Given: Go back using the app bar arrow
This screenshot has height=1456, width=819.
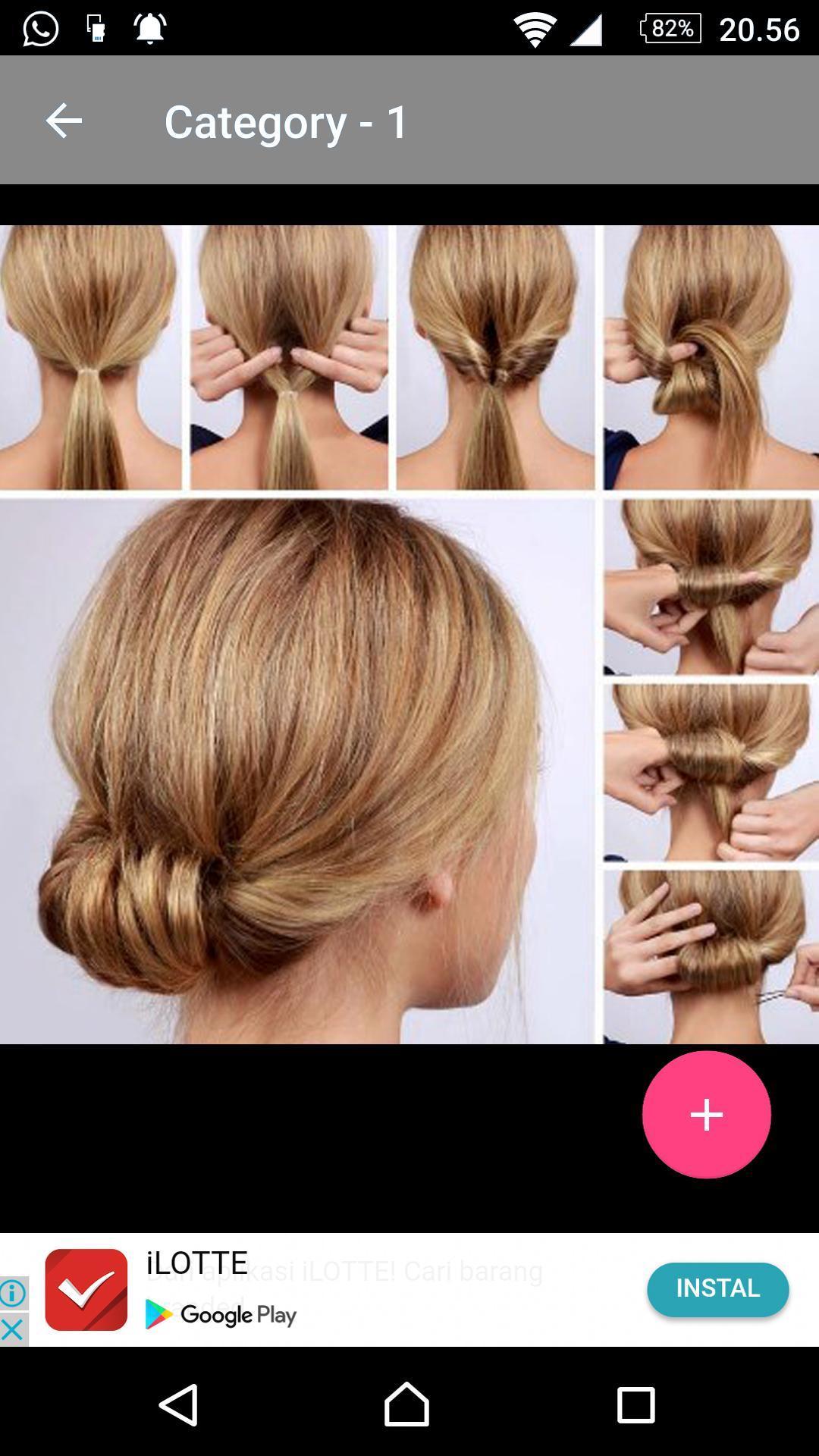Looking at the screenshot, I should 64,121.
